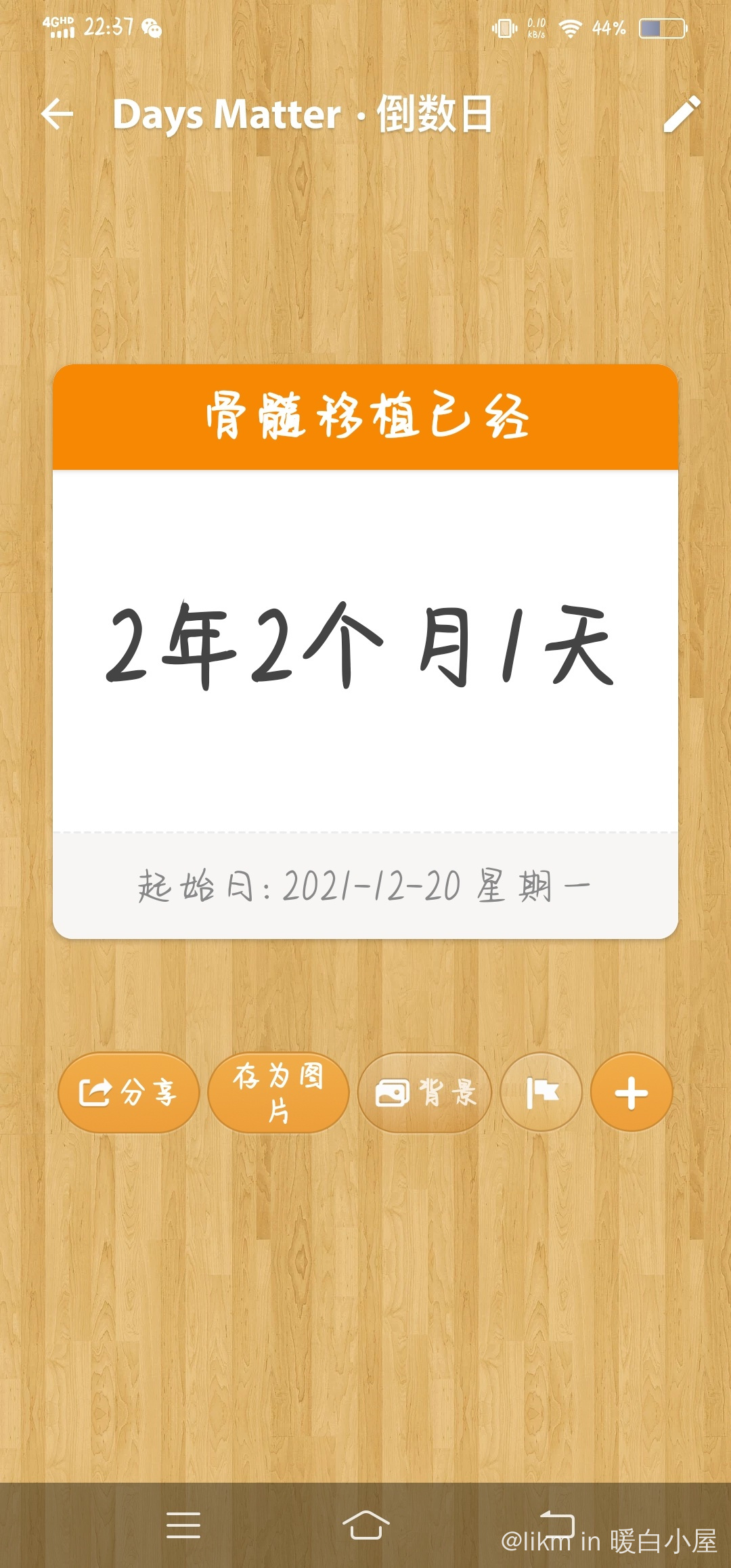Open recent apps from navigation bar
This screenshot has height=1568, width=731.
pyautogui.click(x=183, y=1525)
